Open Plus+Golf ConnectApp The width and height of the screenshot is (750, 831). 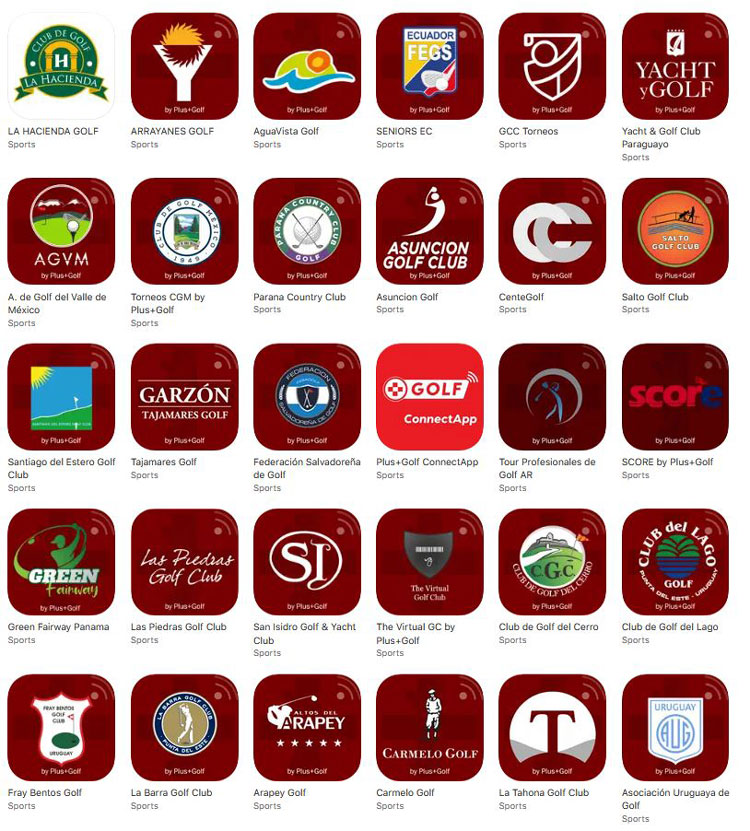click(x=430, y=397)
